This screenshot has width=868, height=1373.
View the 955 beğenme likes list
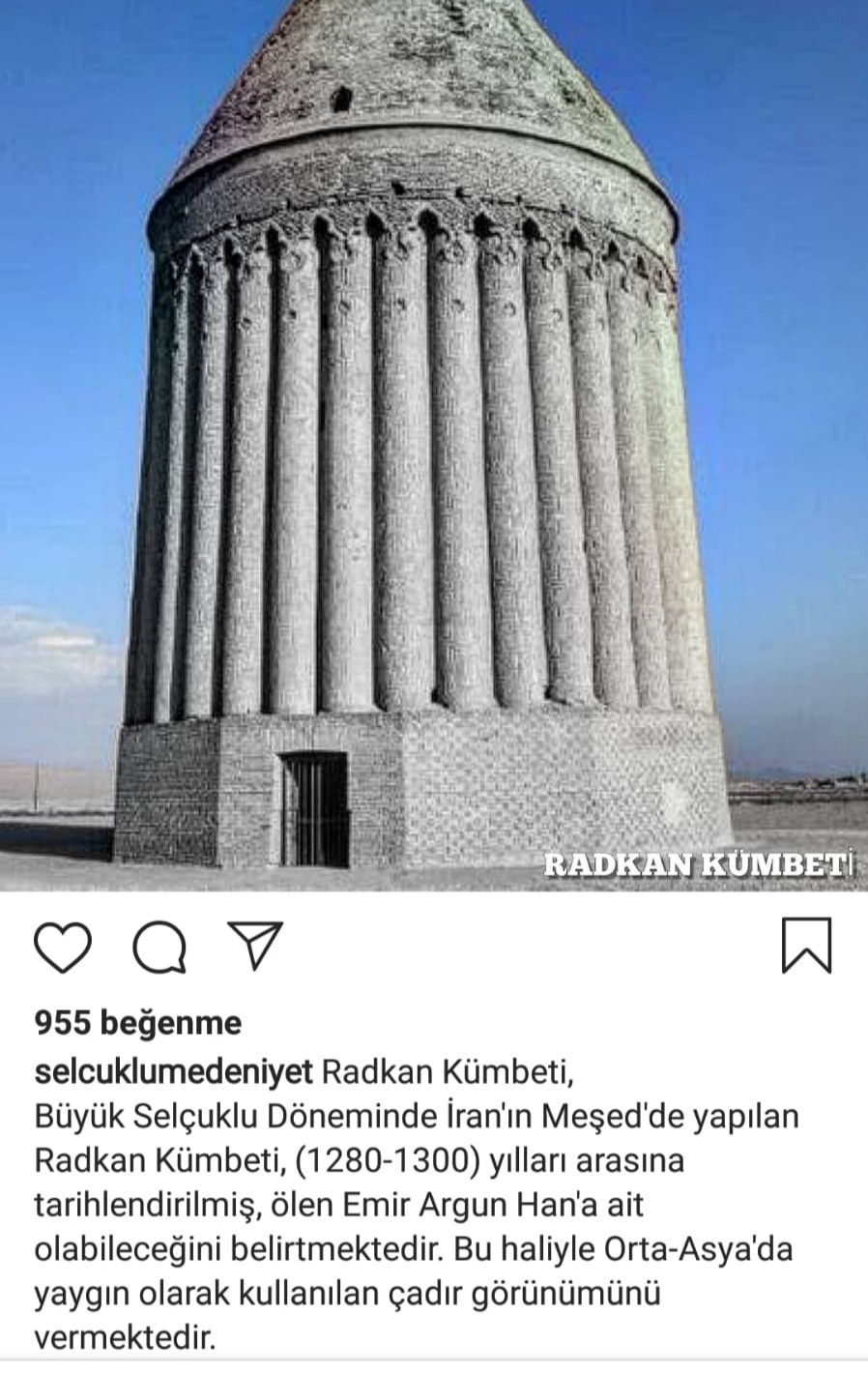point(137,1022)
